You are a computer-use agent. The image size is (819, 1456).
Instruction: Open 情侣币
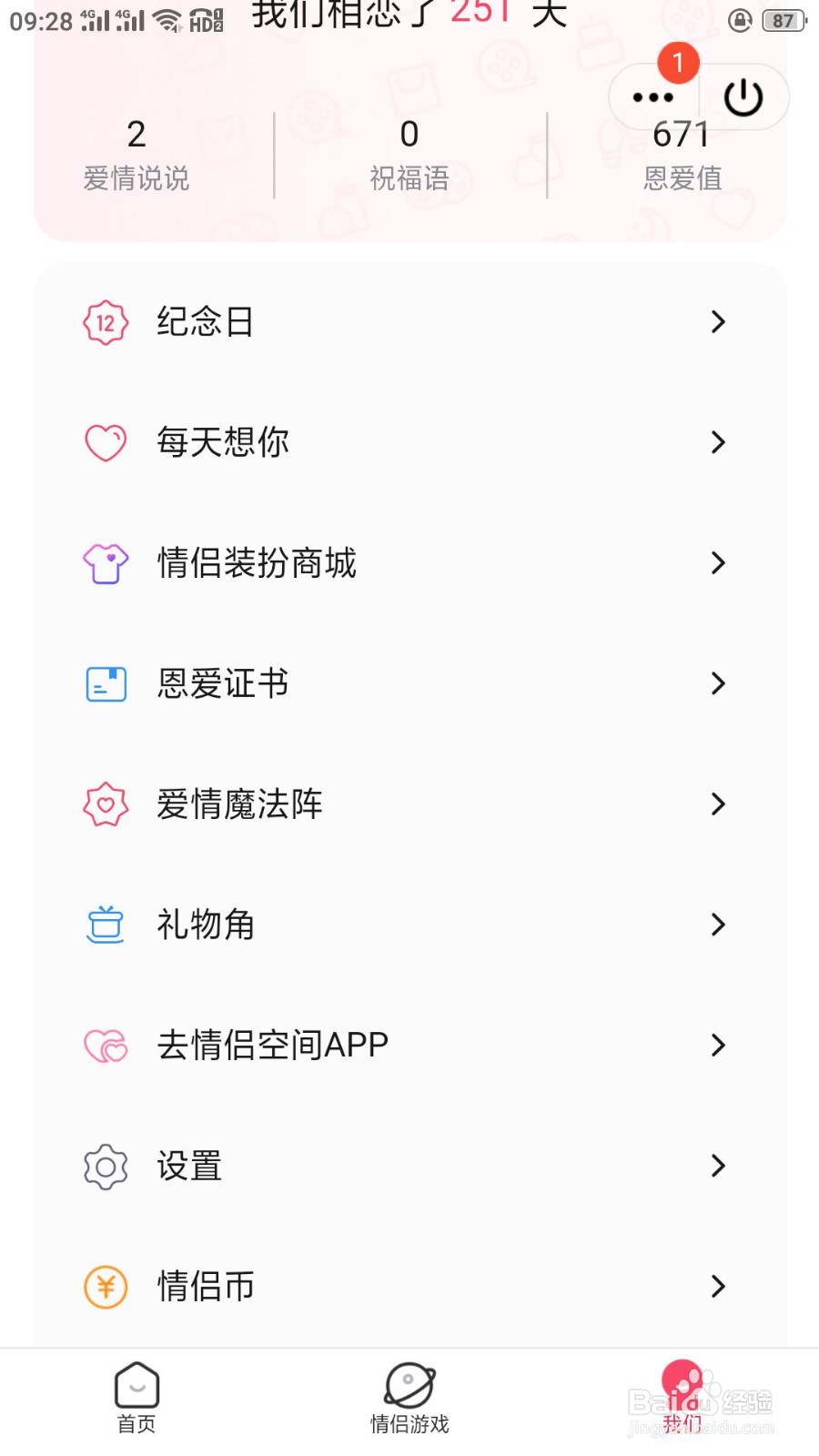click(409, 1287)
